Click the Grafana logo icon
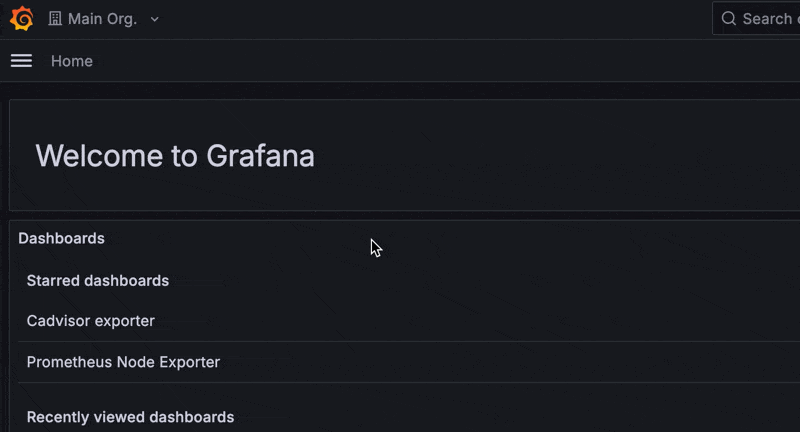This screenshot has height=432, width=800. [x=21, y=19]
